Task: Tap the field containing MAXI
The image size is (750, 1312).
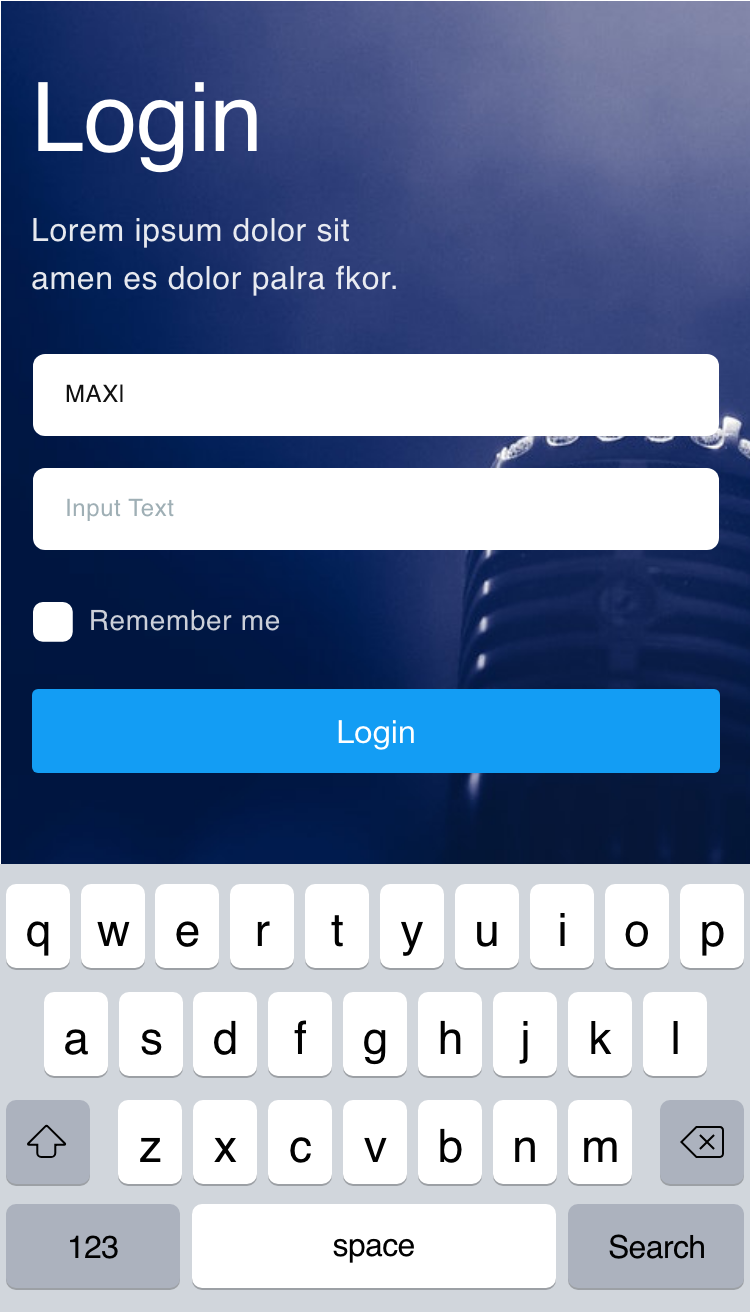Action: click(x=375, y=395)
